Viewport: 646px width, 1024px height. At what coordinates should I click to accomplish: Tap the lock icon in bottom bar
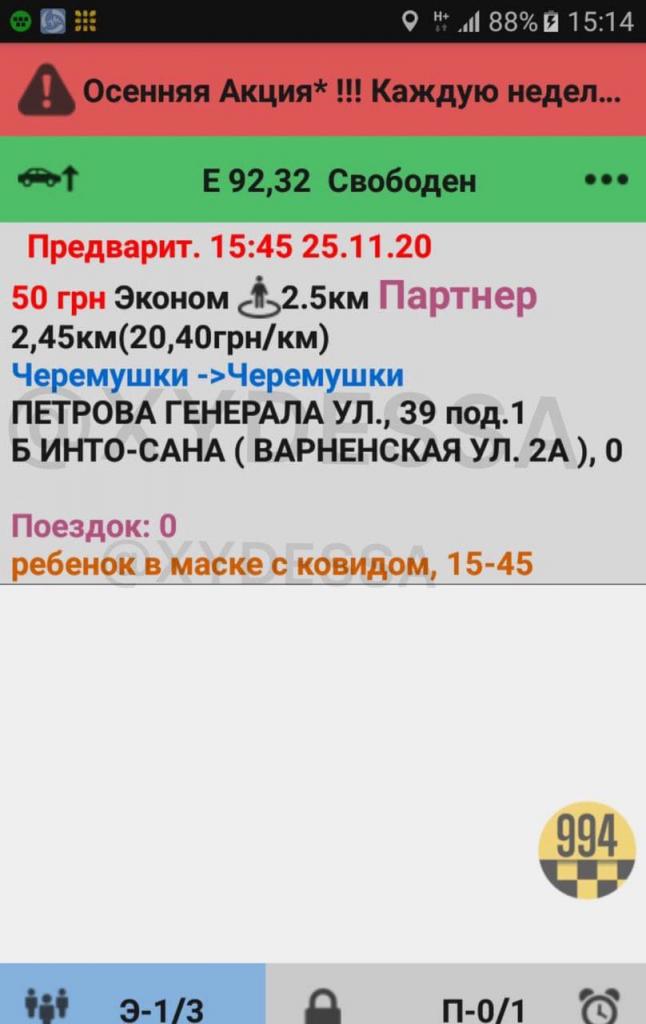(323, 1003)
